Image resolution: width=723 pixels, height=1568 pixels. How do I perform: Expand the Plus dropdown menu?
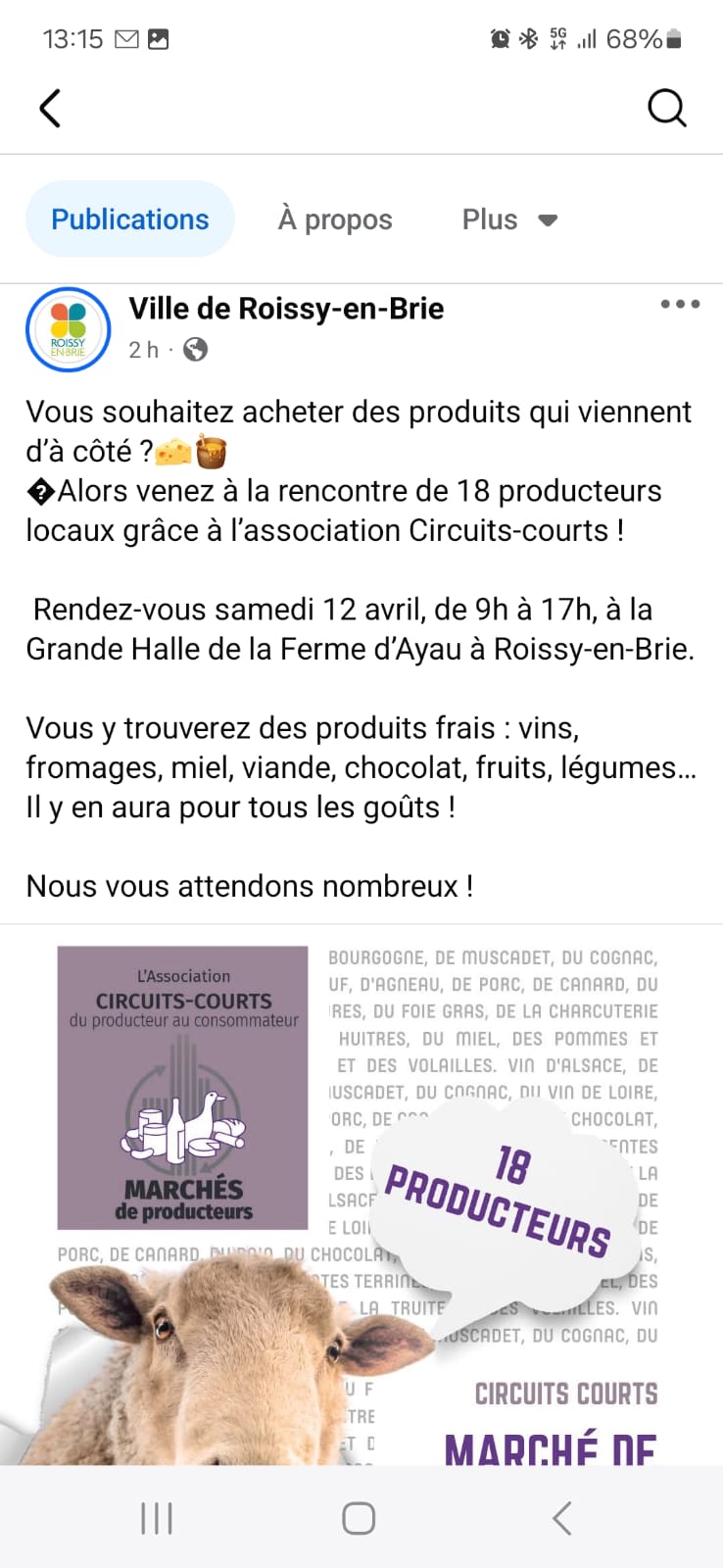point(509,220)
